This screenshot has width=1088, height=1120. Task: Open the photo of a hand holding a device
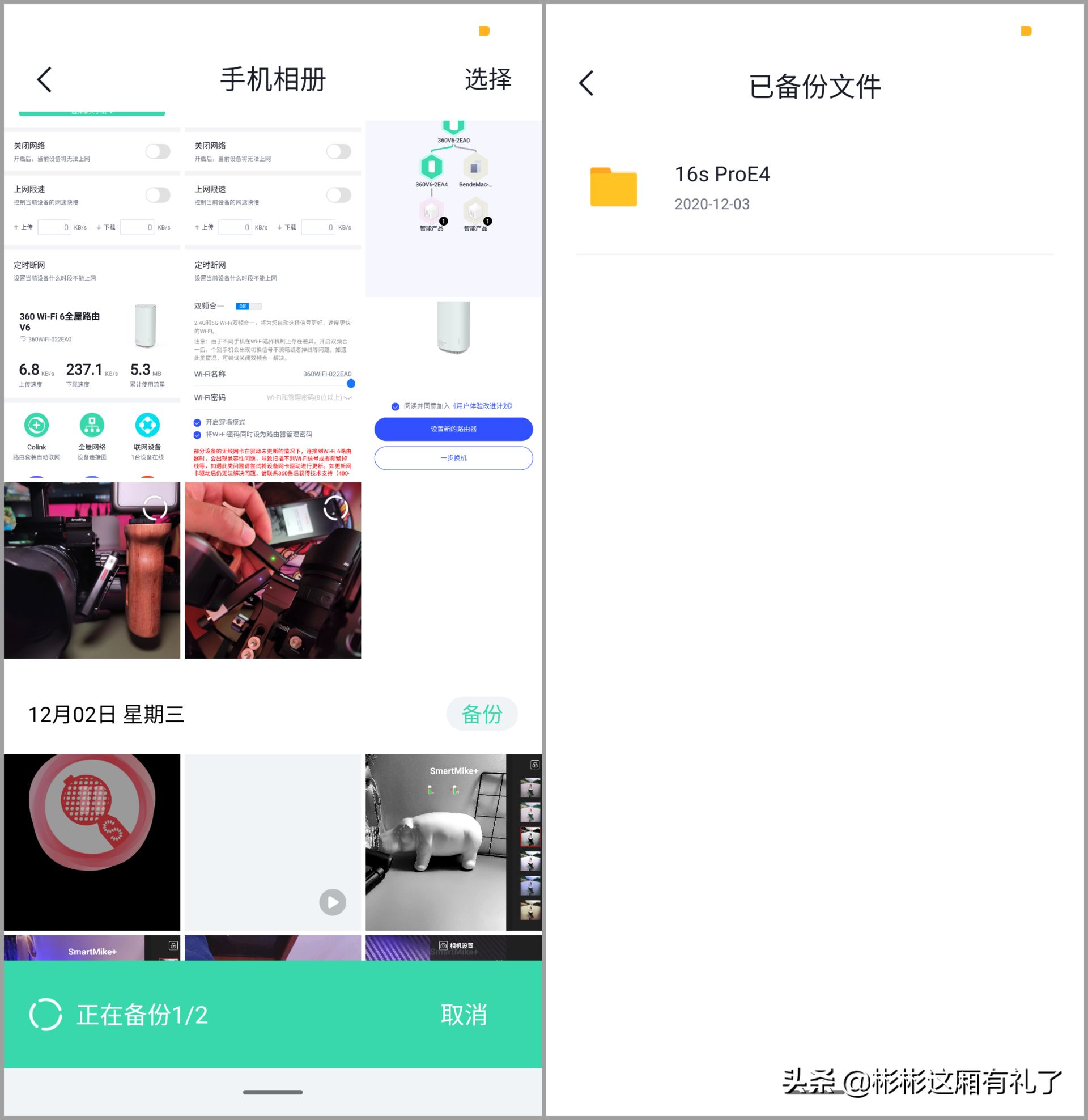click(x=273, y=570)
